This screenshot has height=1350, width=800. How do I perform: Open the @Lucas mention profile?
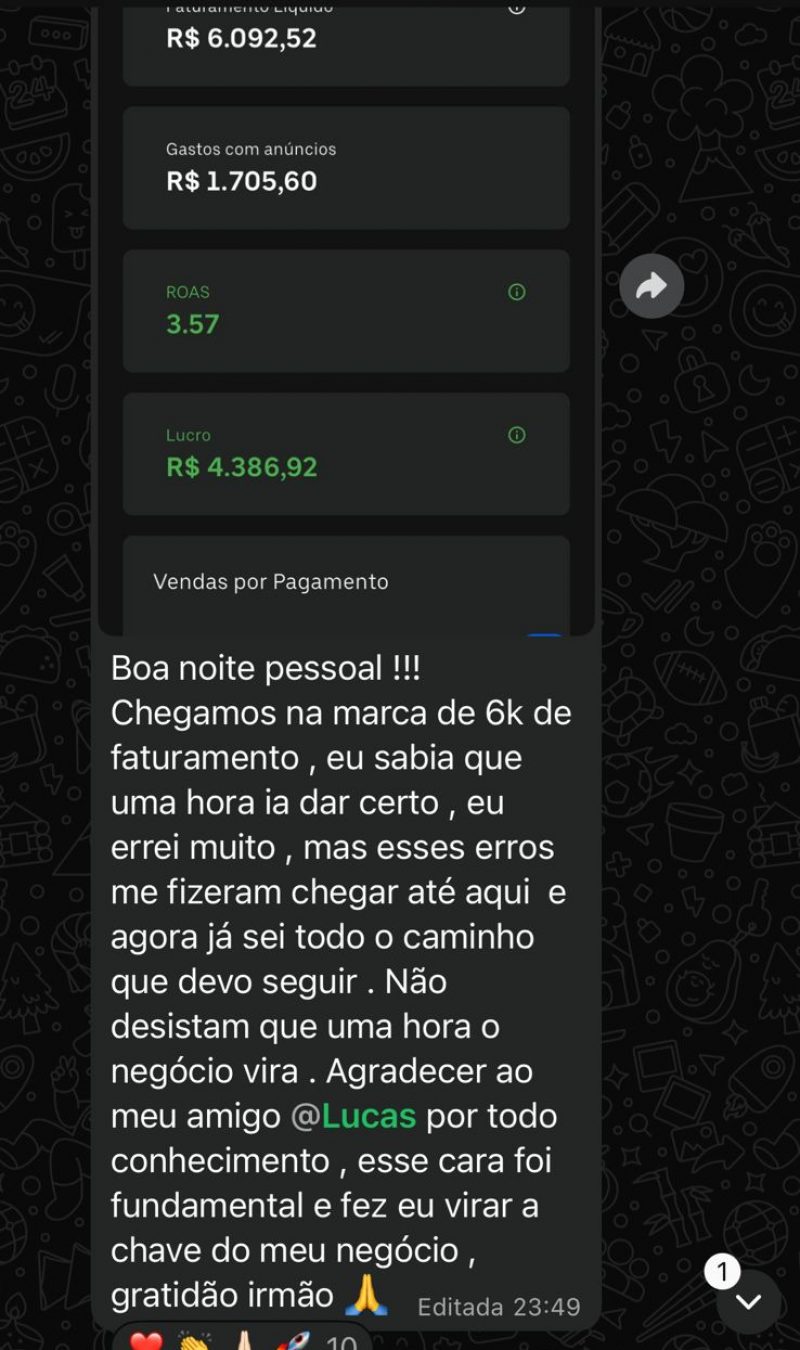[353, 1116]
